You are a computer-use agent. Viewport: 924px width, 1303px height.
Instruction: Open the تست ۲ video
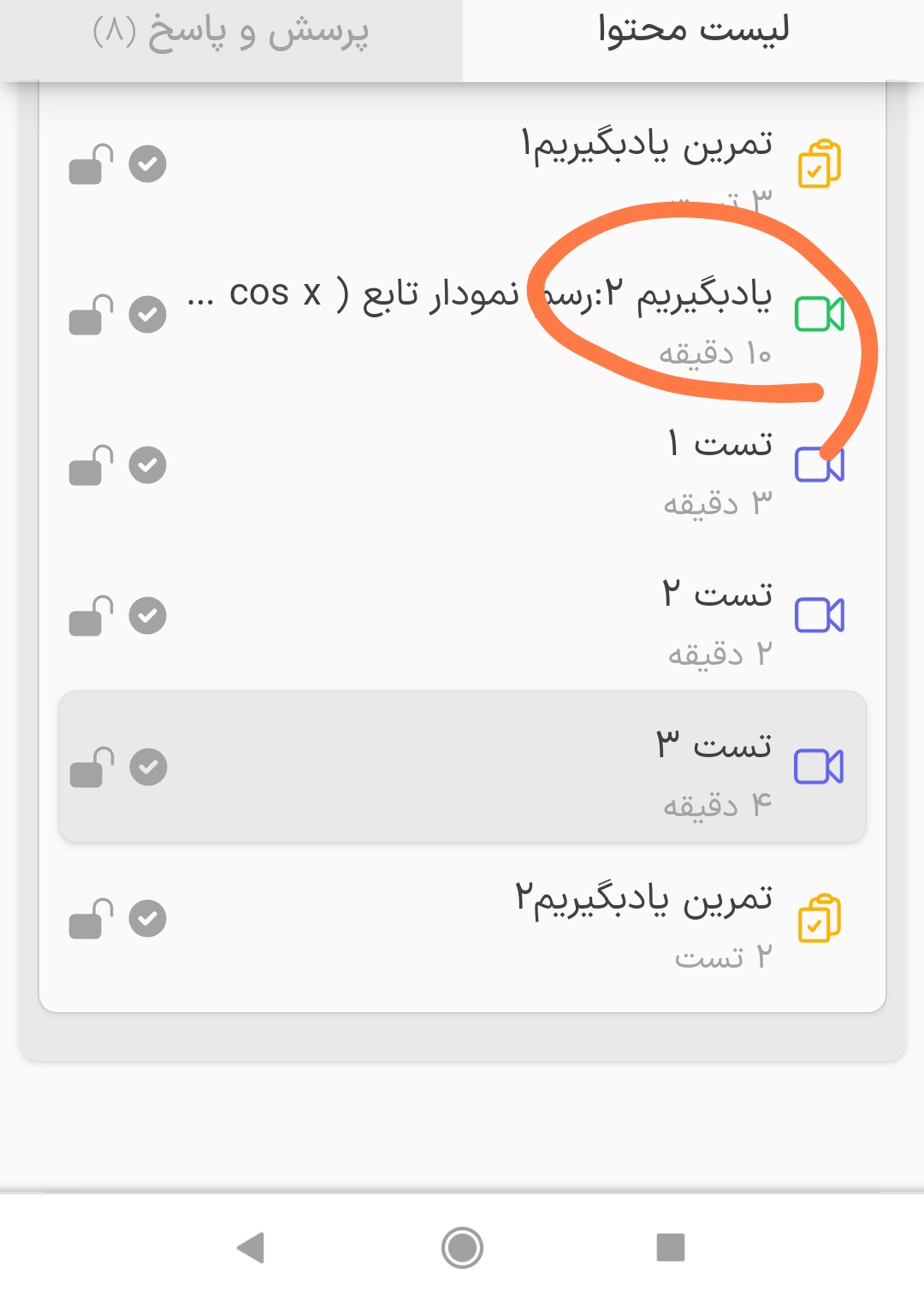pyautogui.click(x=717, y=595)
